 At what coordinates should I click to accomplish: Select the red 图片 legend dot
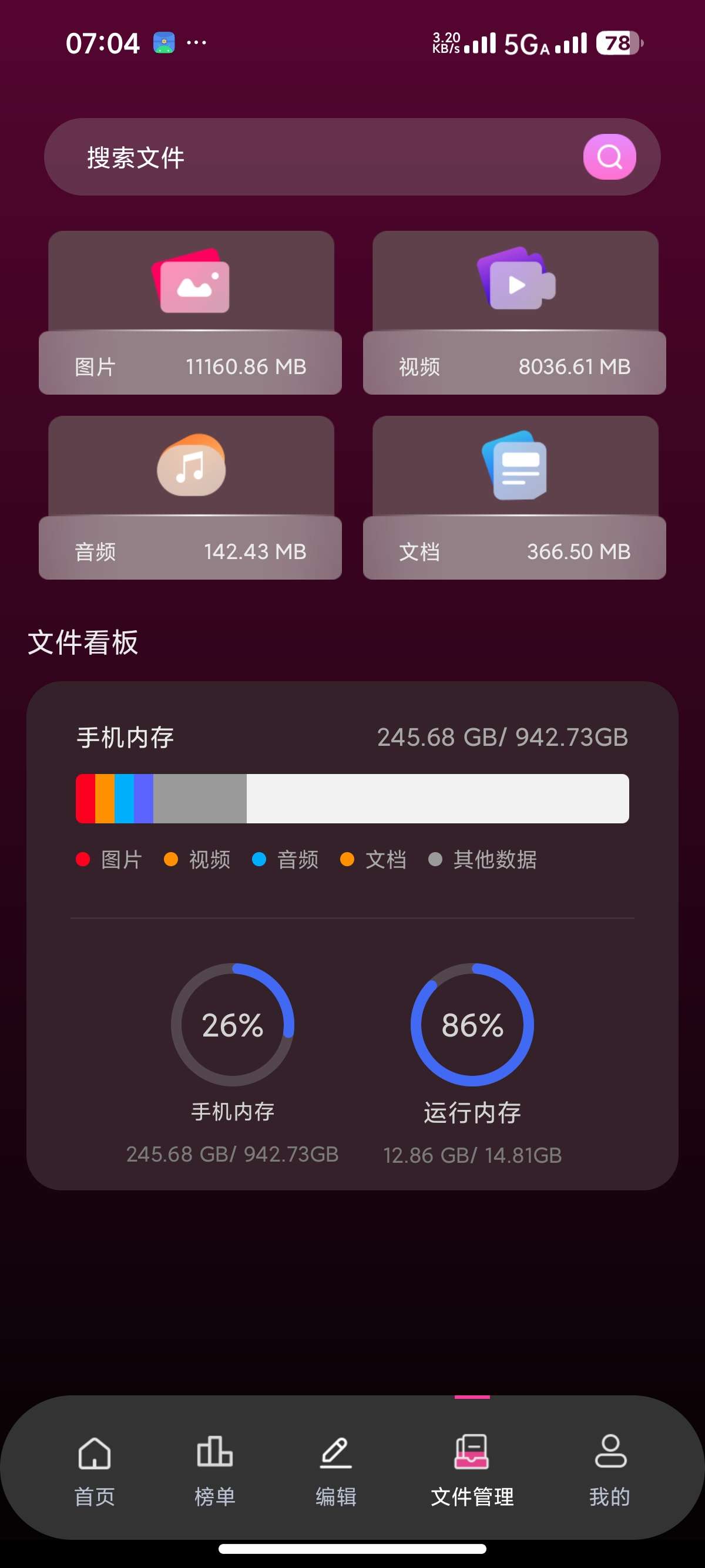[x=83, y=860]
